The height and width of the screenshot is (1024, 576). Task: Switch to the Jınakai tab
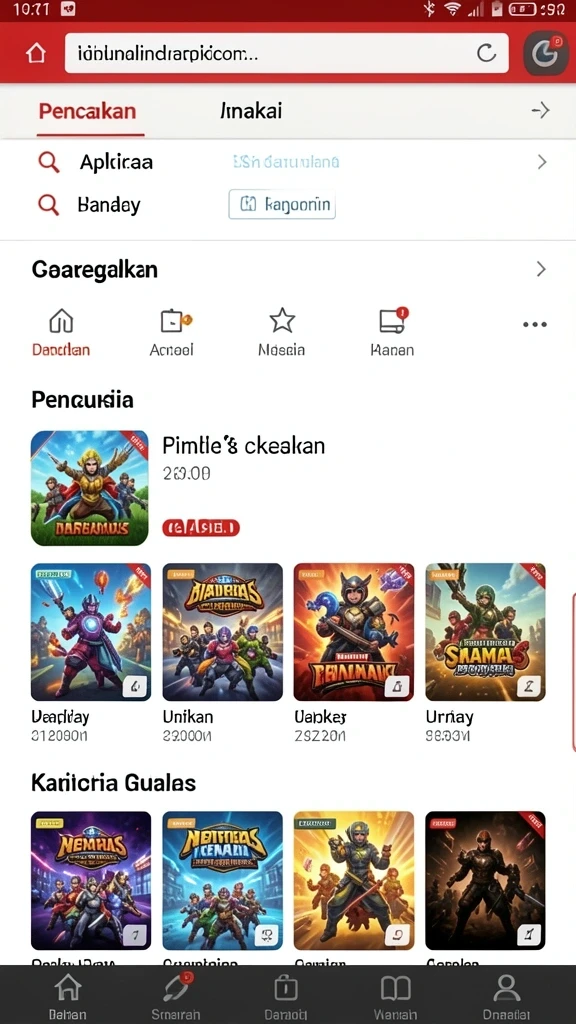click(251, 110)
